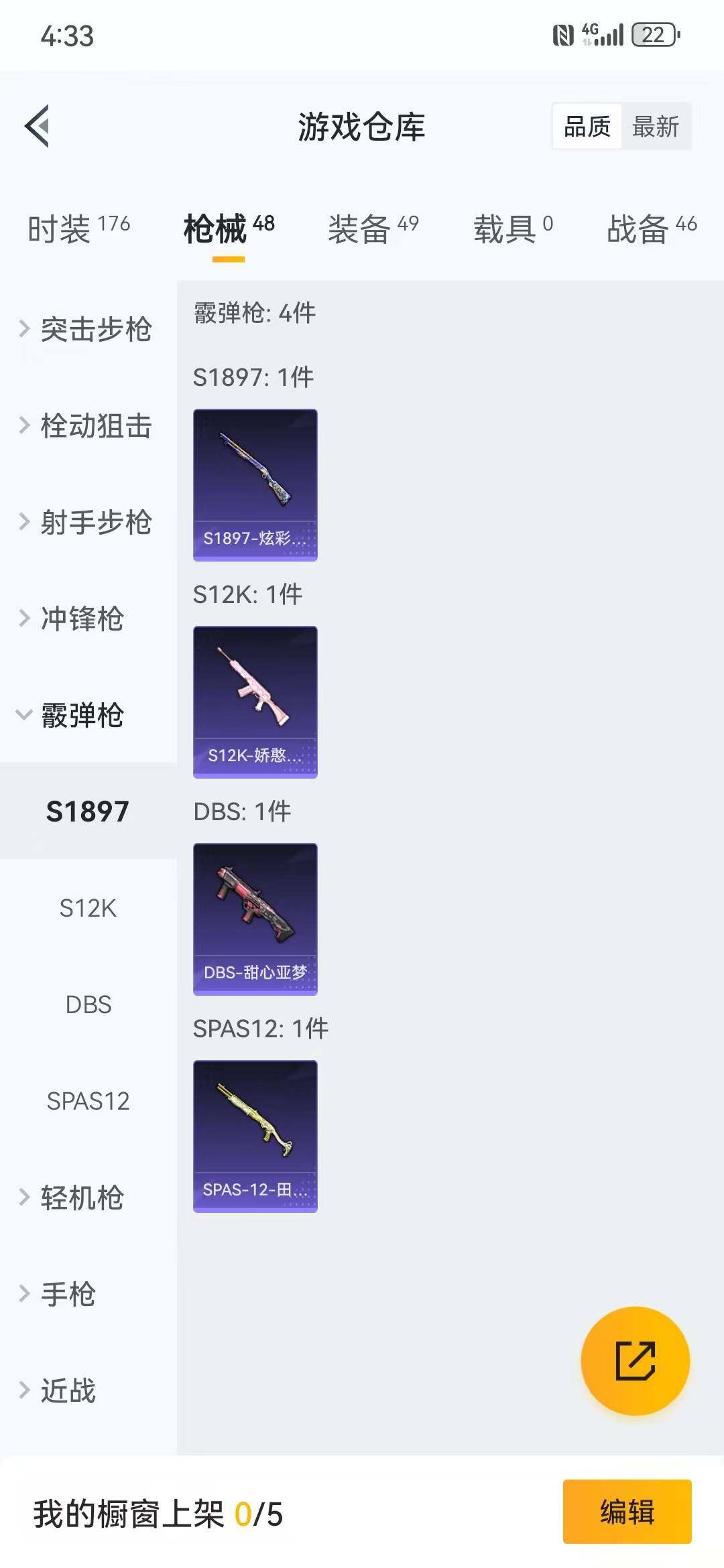The height and width of the screenshot is (1568, 724).
Task: Open the DBS-甜心亚梦 weapon card
Action: (255, 919)
